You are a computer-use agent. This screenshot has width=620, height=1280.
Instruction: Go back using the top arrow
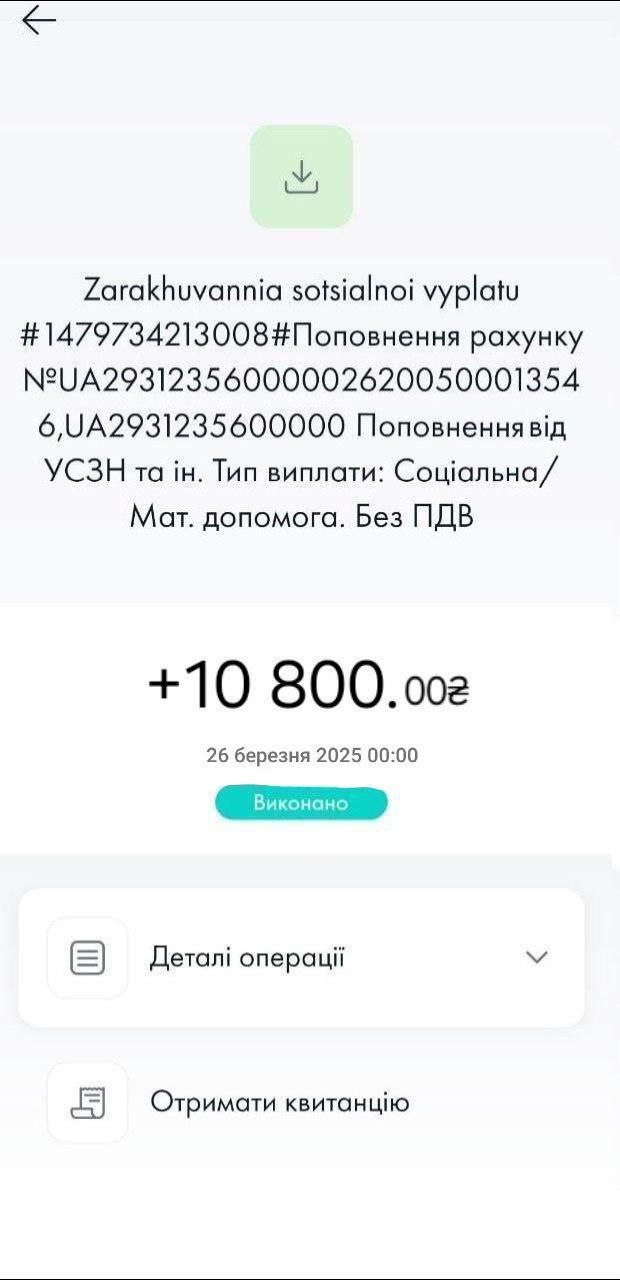[38, 20]
